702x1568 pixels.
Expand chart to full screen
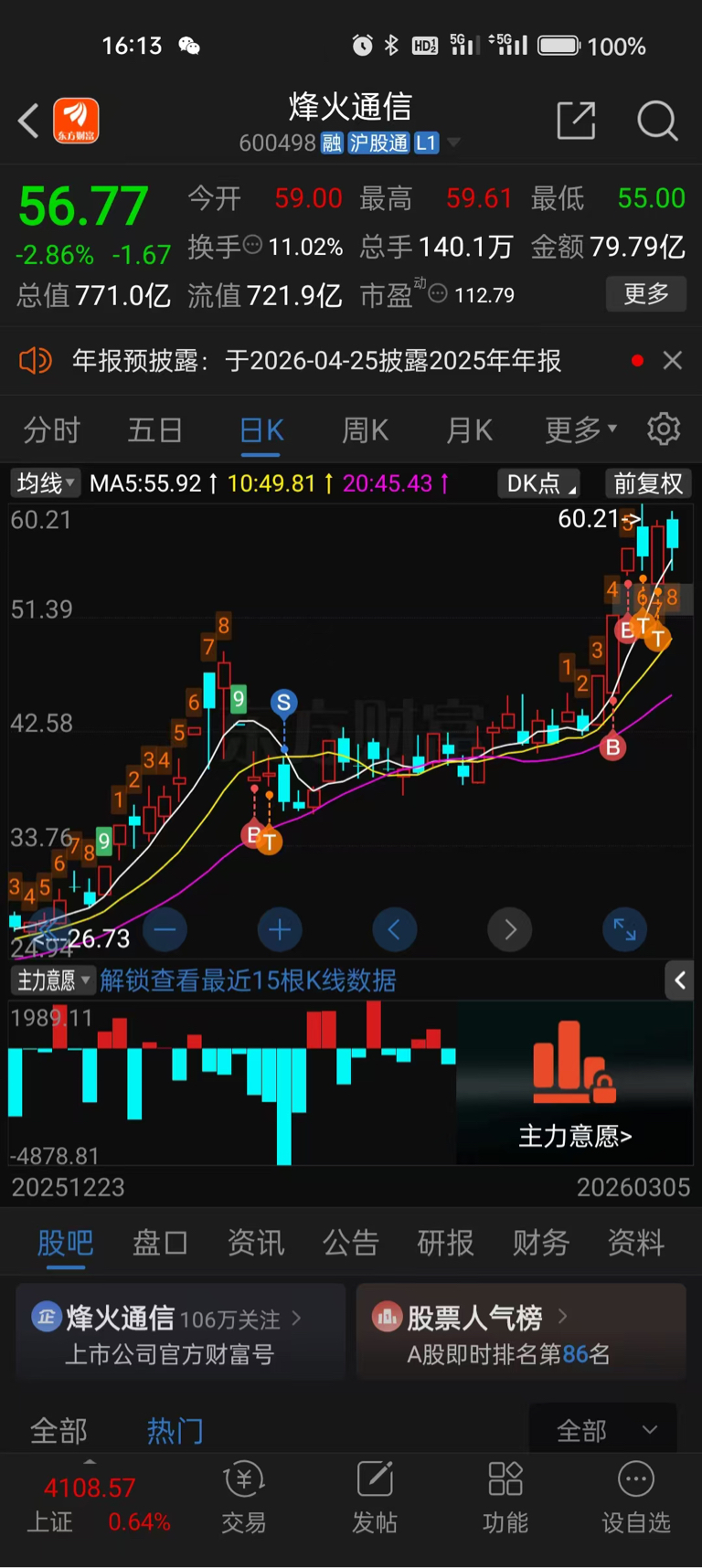pos(625,930)
